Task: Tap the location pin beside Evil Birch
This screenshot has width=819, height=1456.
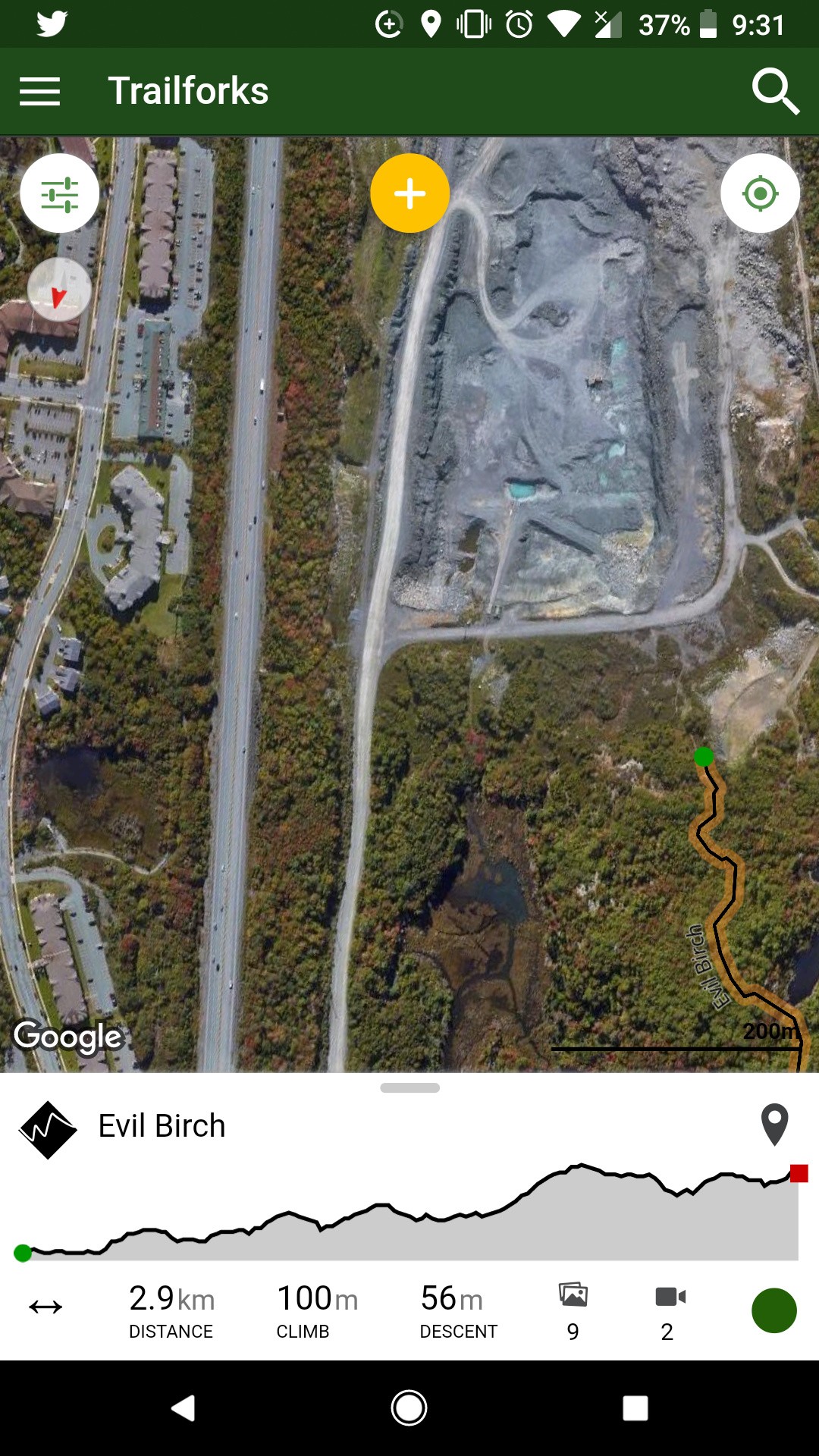Action: click(x=774, y=1124)
